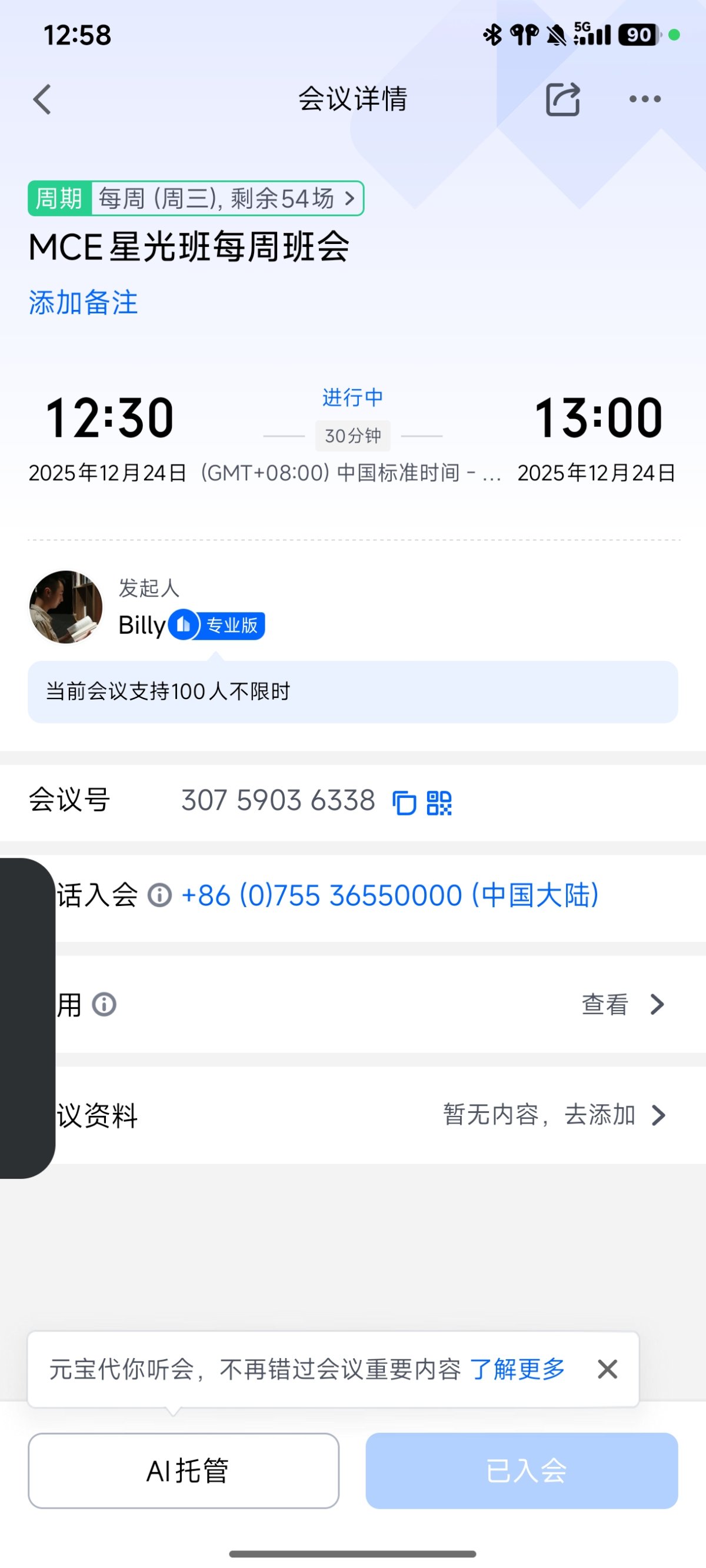This screenshot has height=1568, width=706.
Task: Open the more options (…) menu
Action: point(644,99)
